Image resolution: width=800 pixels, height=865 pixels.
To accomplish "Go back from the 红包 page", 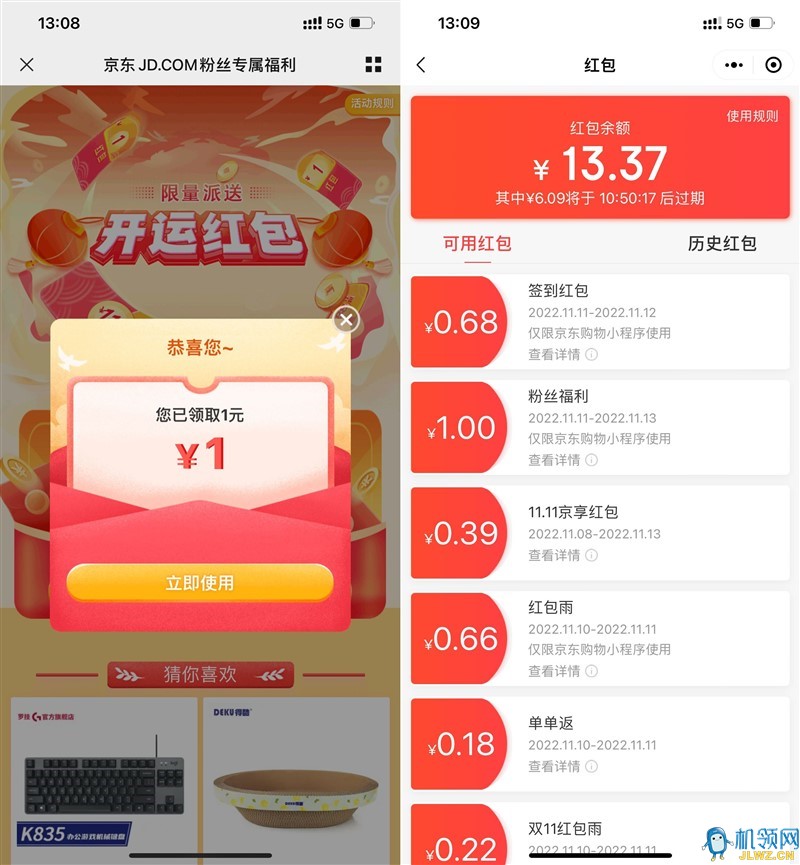I will click(x=421, y=65).
